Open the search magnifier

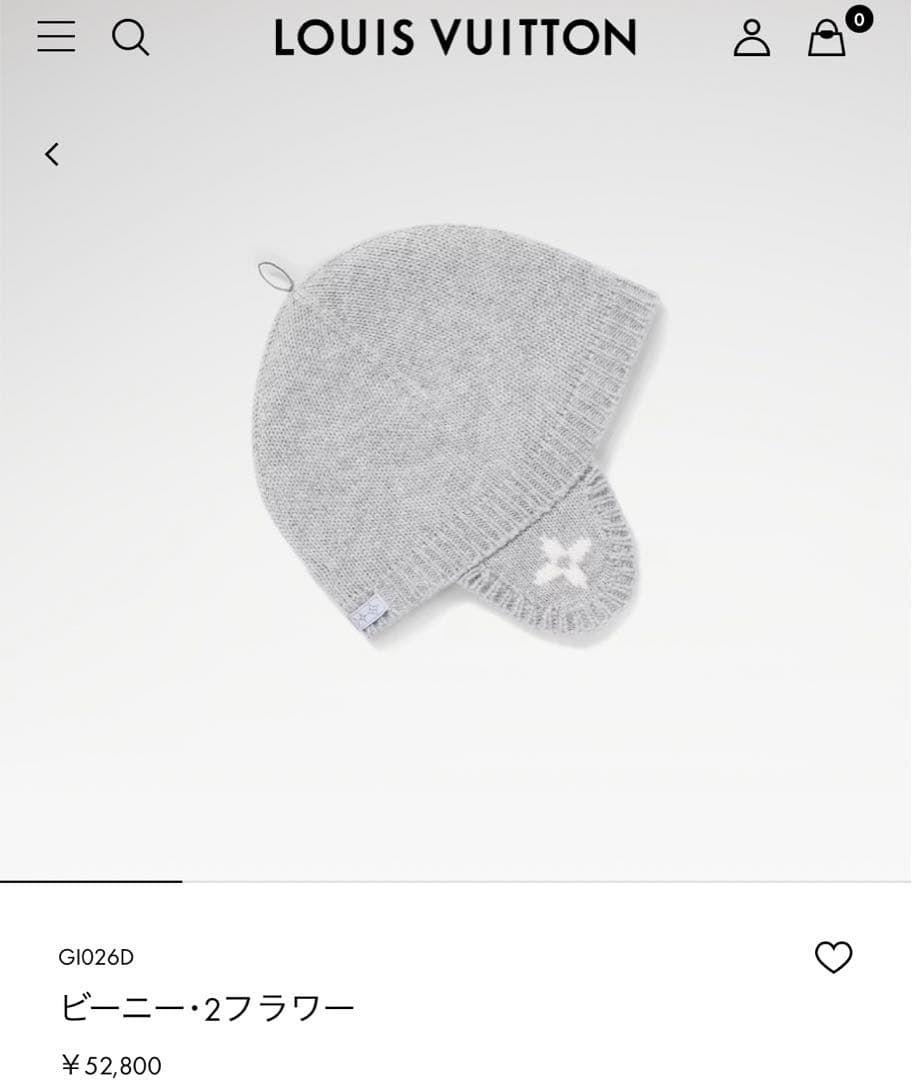pyautogui.click(x=130, y=38)
